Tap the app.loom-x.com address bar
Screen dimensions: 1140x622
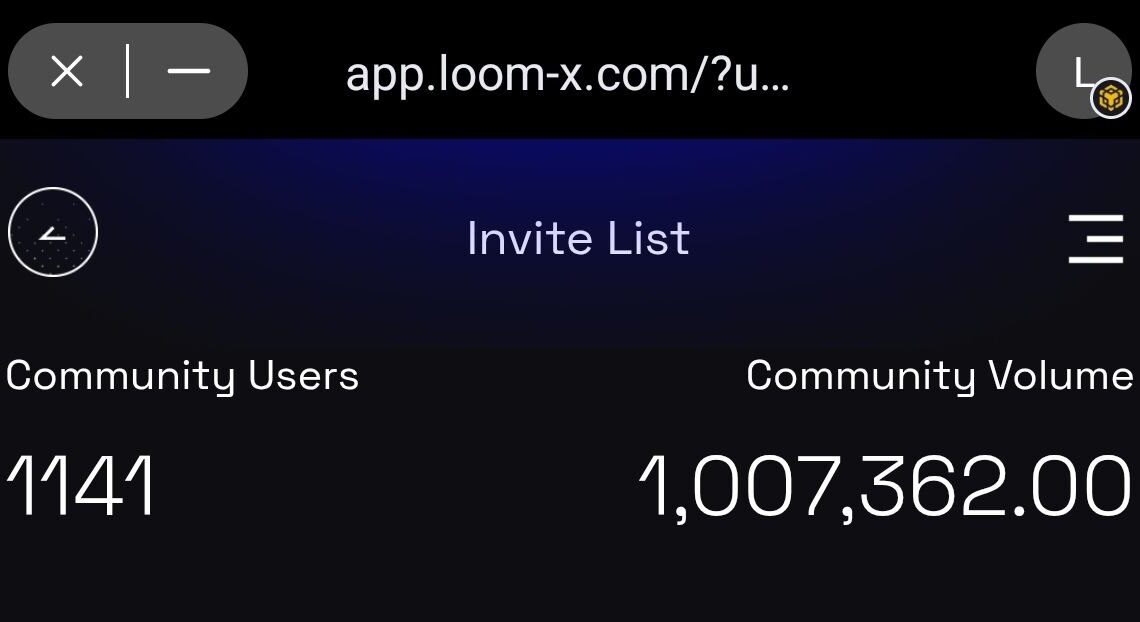567,73
